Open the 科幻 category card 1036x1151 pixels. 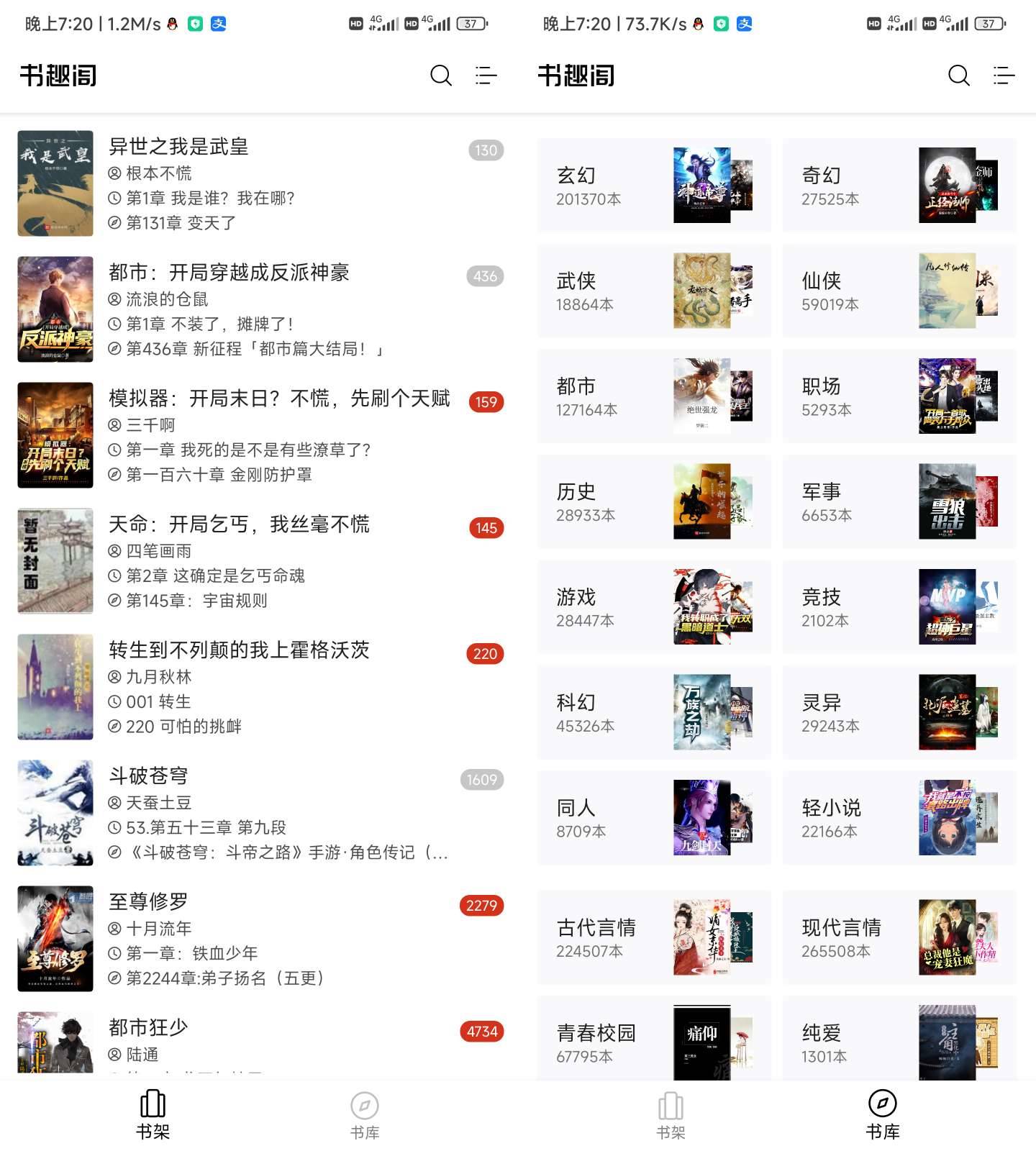(x=654, y=712)
